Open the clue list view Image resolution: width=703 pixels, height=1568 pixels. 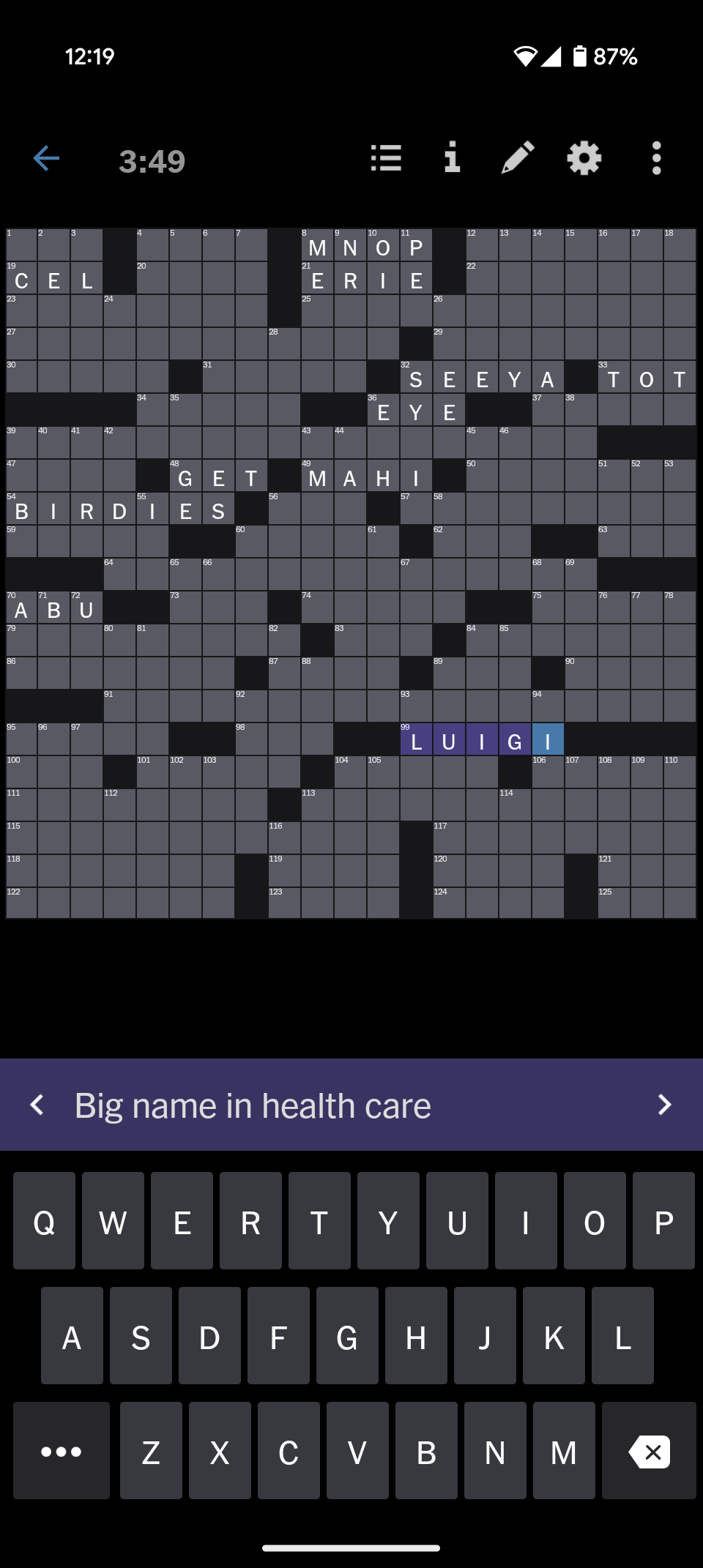point(386,158)
